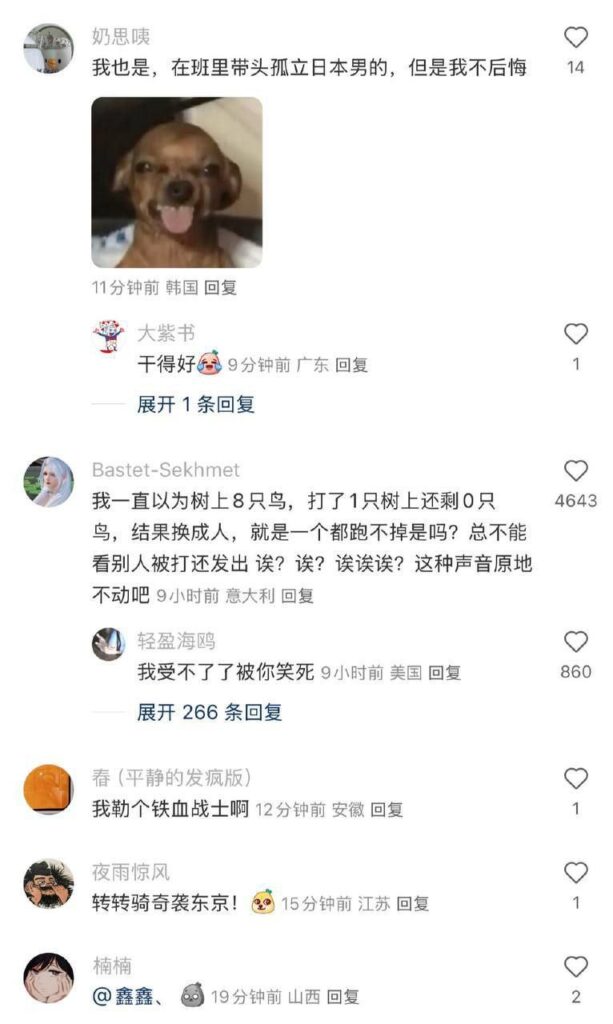Expand the 266 replies
Screen dimensions: 613x1024
tap(209, 712)
